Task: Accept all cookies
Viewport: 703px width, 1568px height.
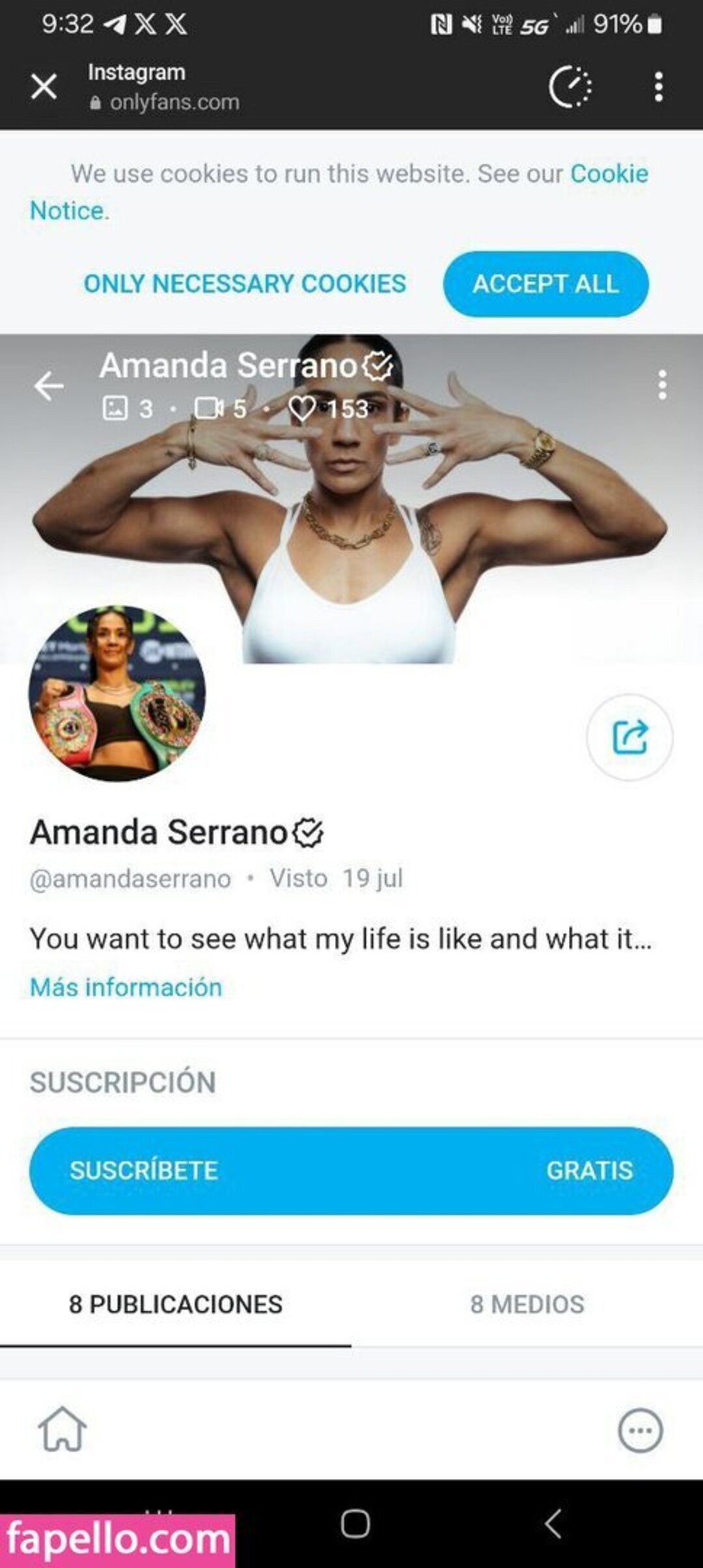Action: (545, 284)
